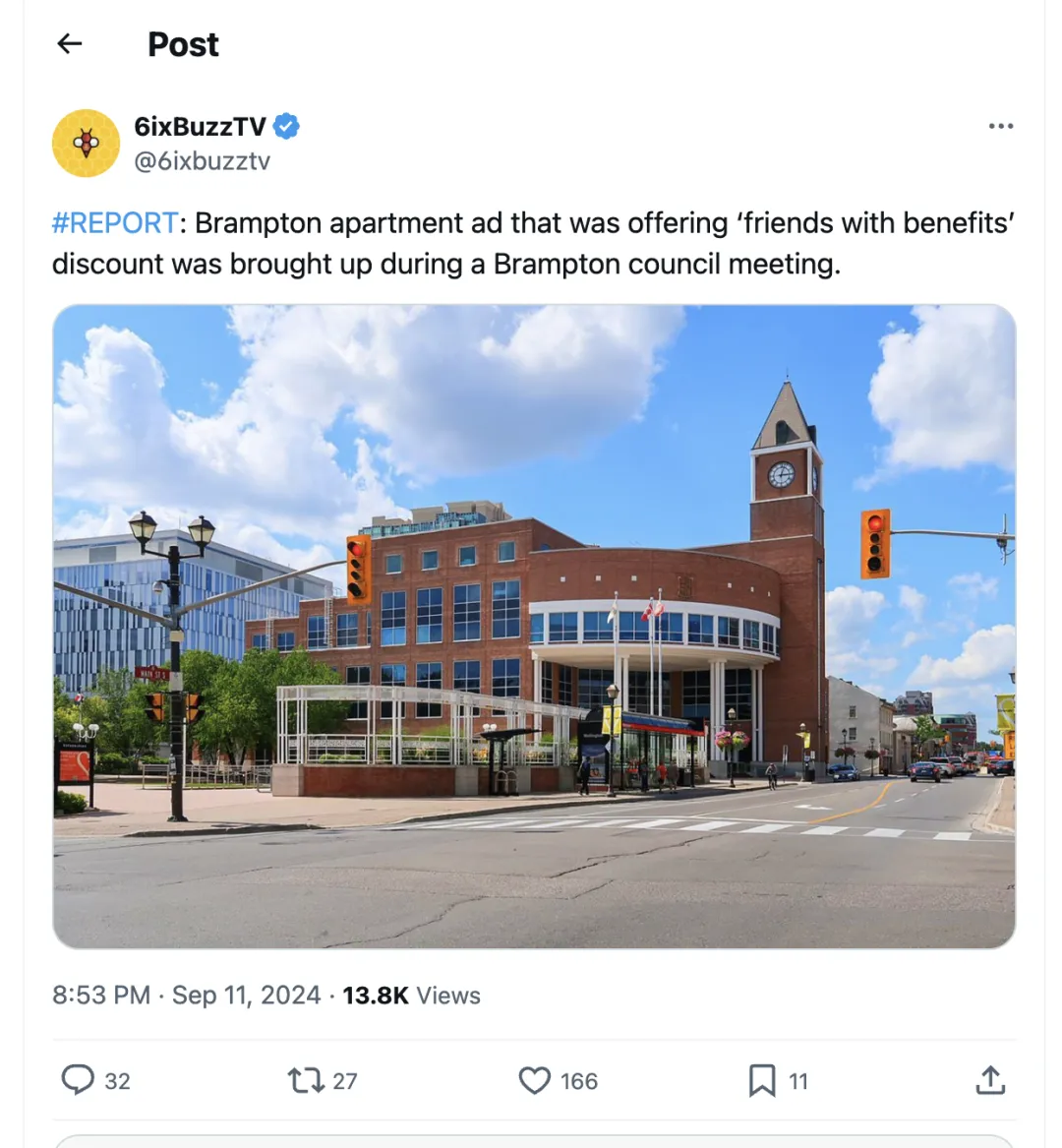Screen dimensions: 1062x1148
Task: Bookmark this post
Action: [x=762, y=1080]
